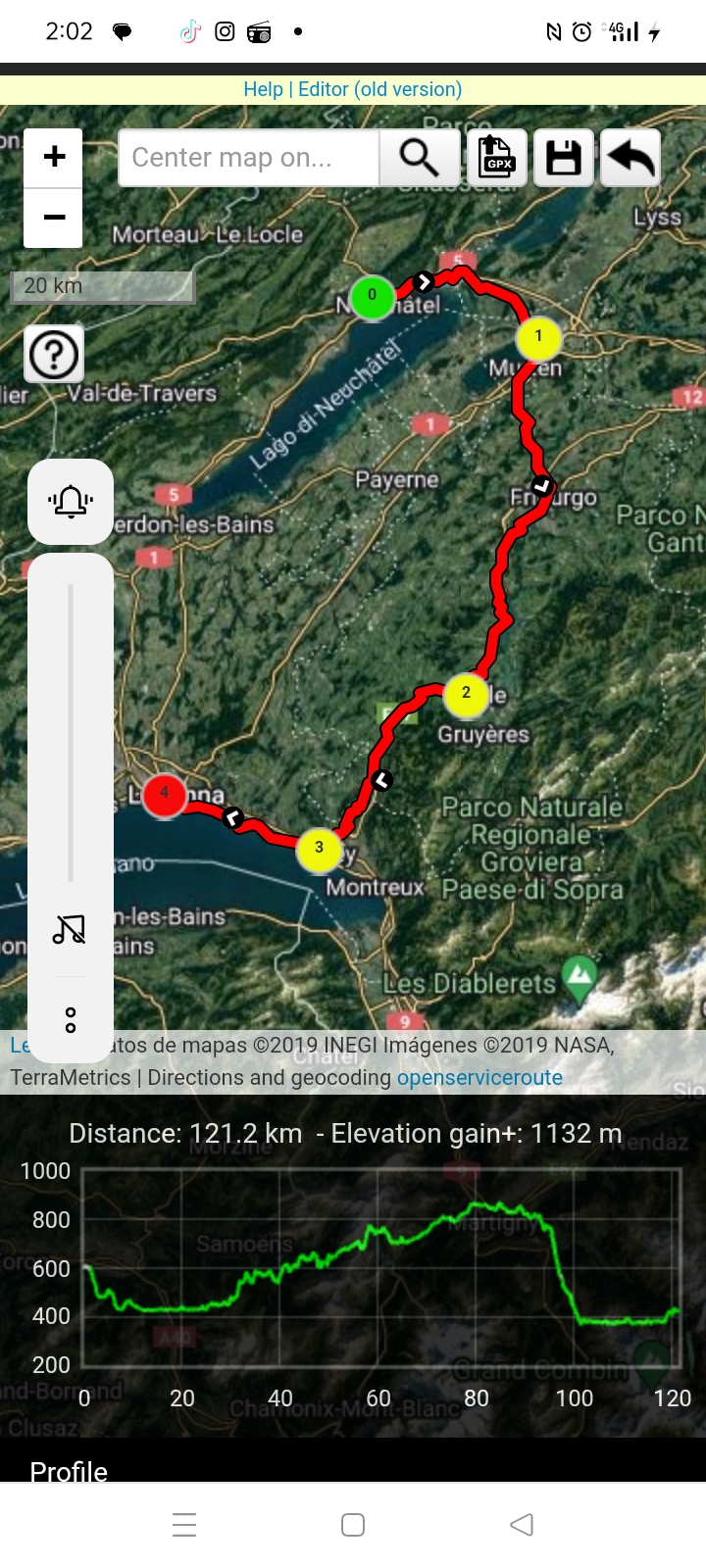Select yellow waypoint 3

(x=319, y=849)
